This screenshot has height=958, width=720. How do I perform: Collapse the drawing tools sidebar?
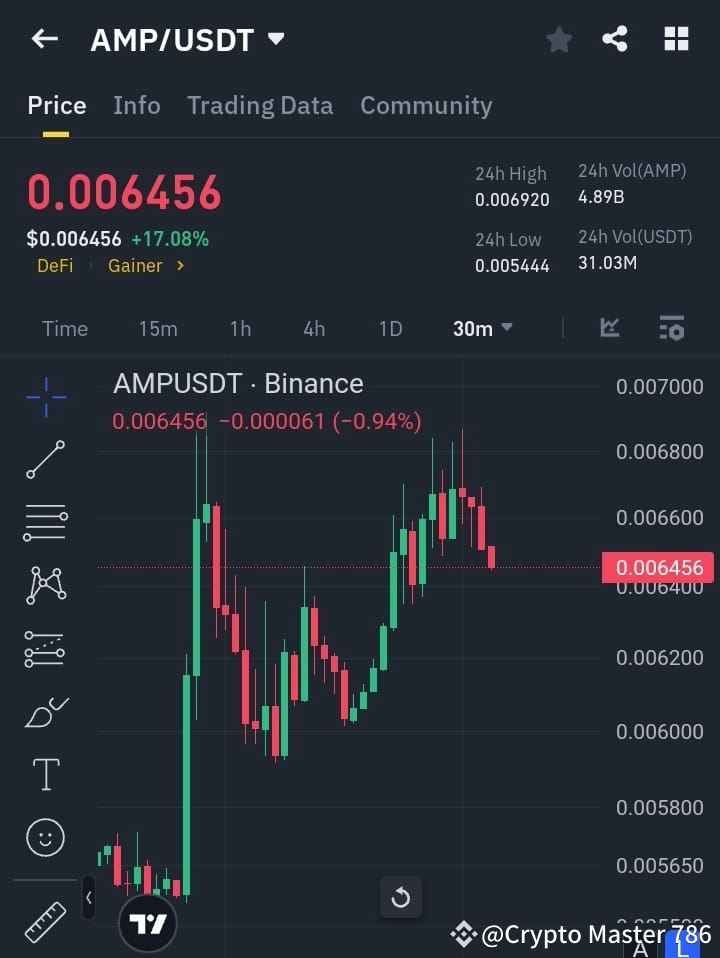(89, 897)
